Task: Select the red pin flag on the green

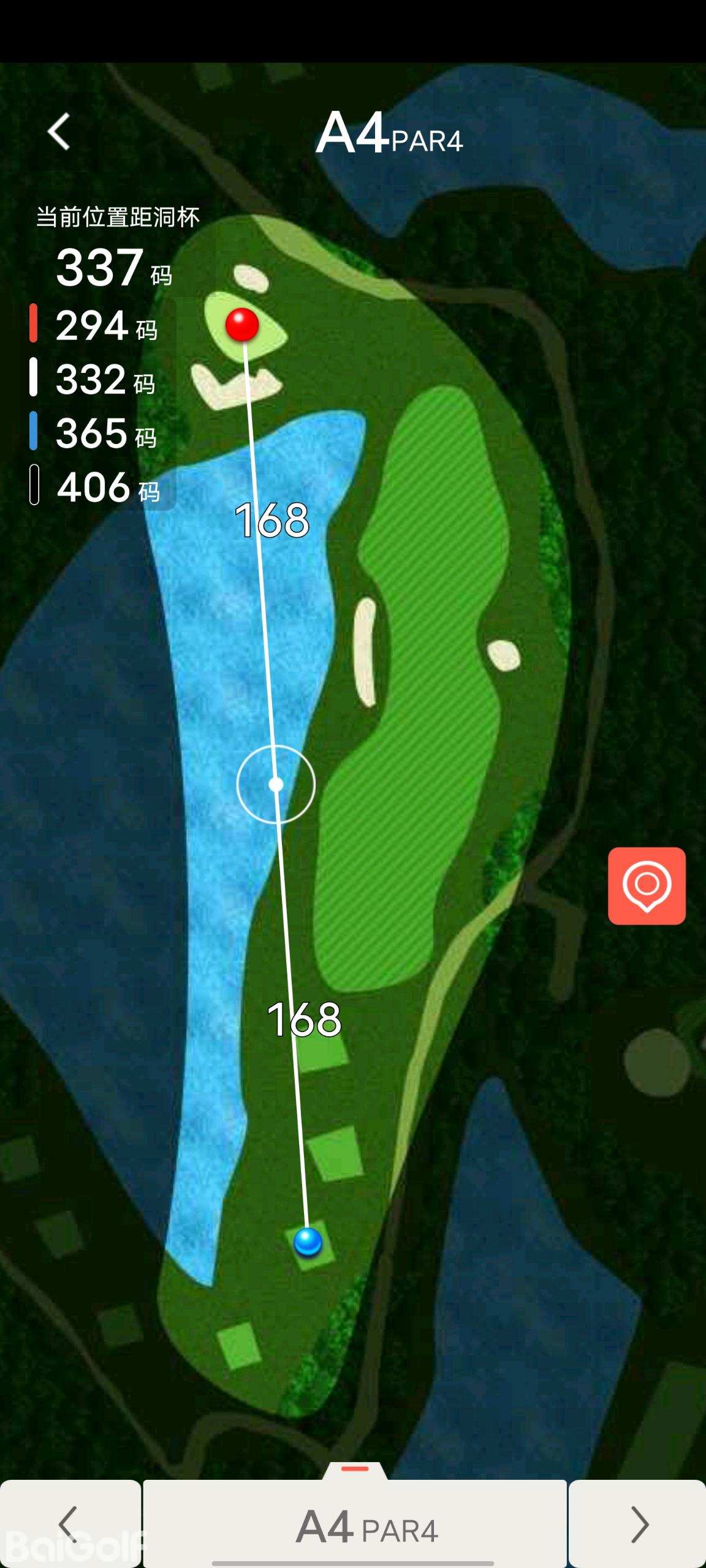Action: [242, 325]
